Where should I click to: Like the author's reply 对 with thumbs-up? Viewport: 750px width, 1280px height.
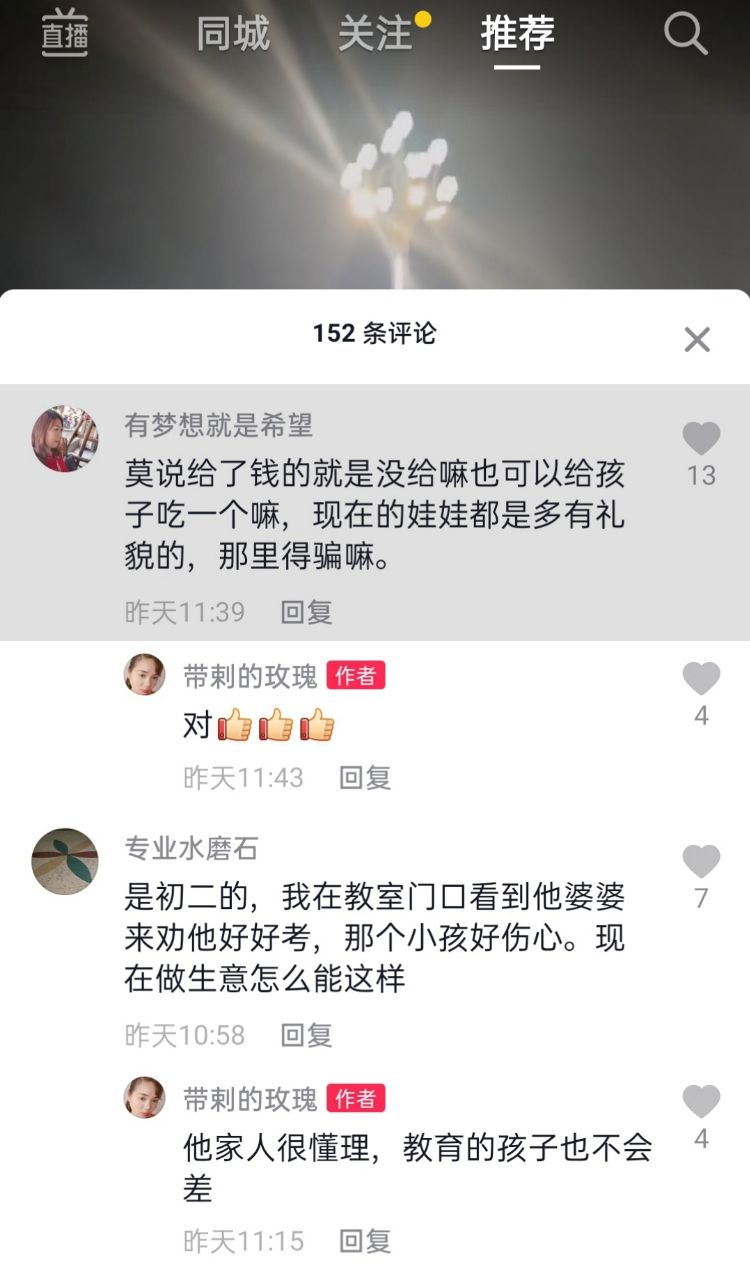701,680
